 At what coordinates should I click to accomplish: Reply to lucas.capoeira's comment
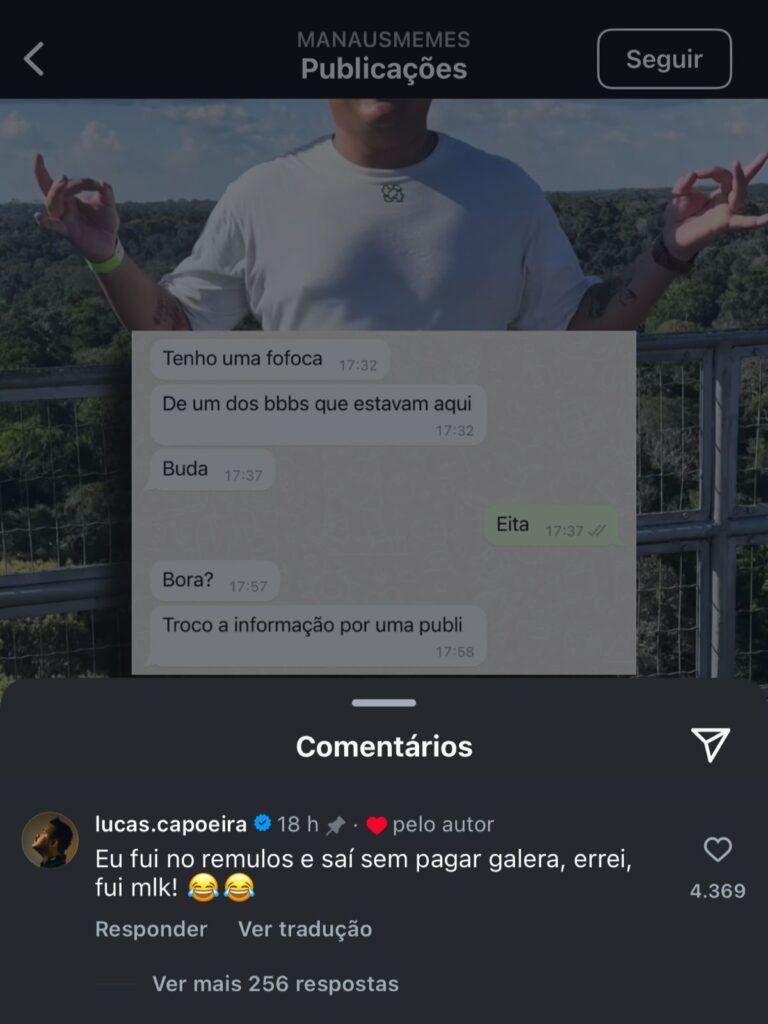(151, 929)
